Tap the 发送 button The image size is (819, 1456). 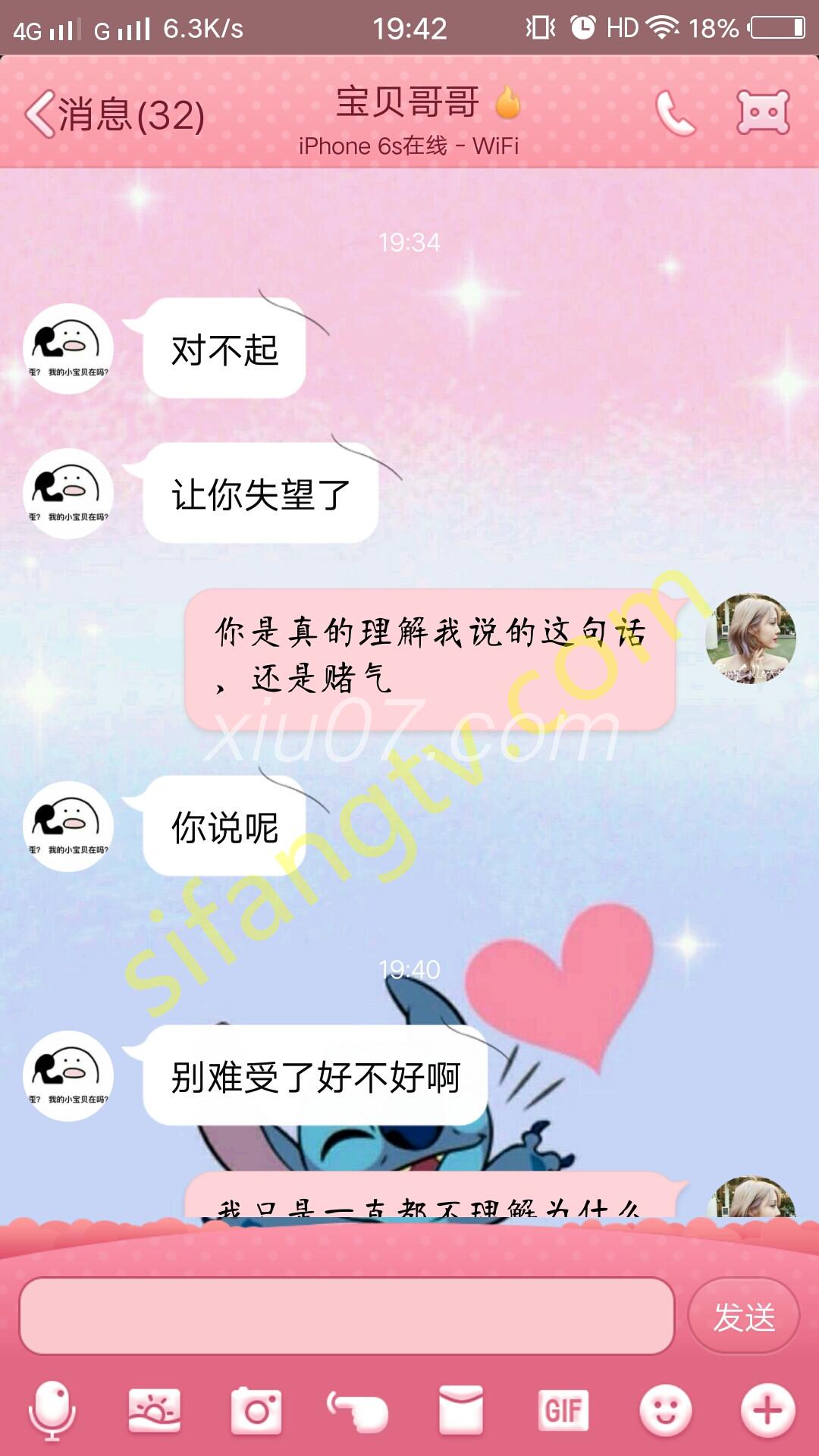tap(743, 1316)
